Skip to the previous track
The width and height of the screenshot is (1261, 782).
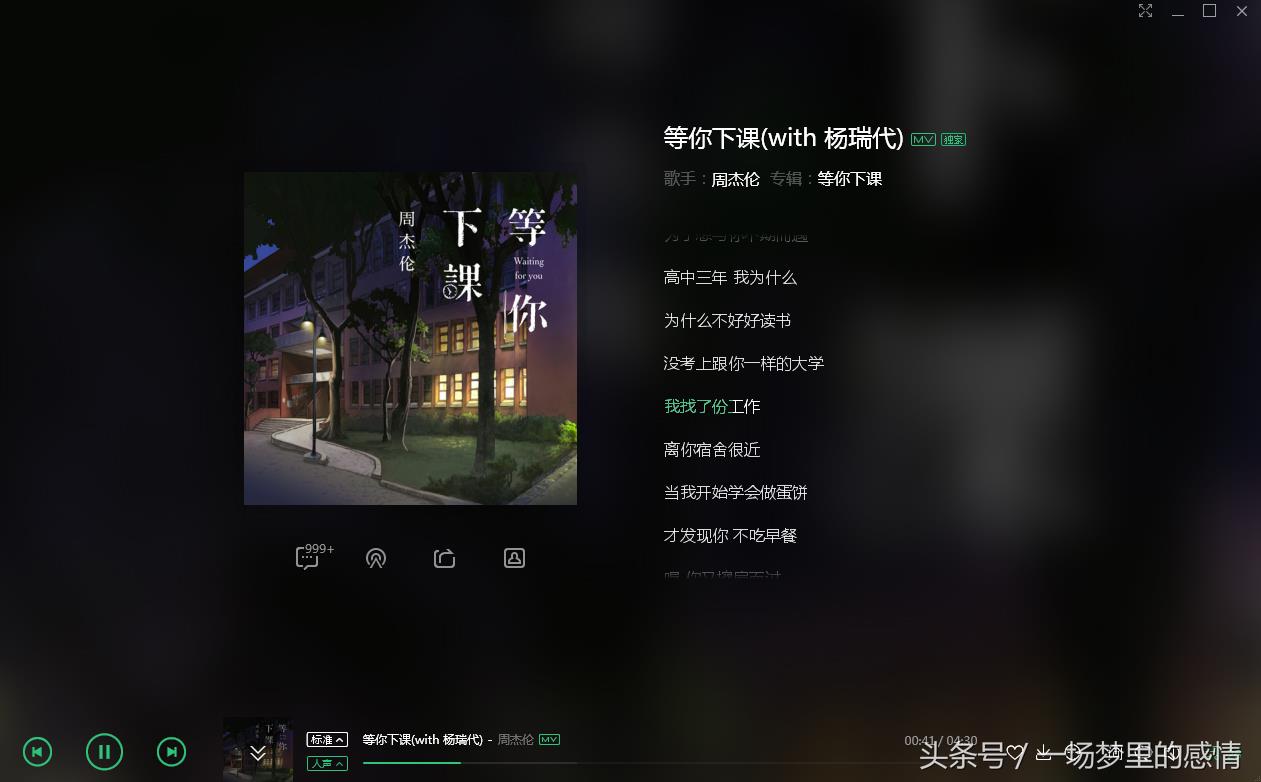click(37, 752)
